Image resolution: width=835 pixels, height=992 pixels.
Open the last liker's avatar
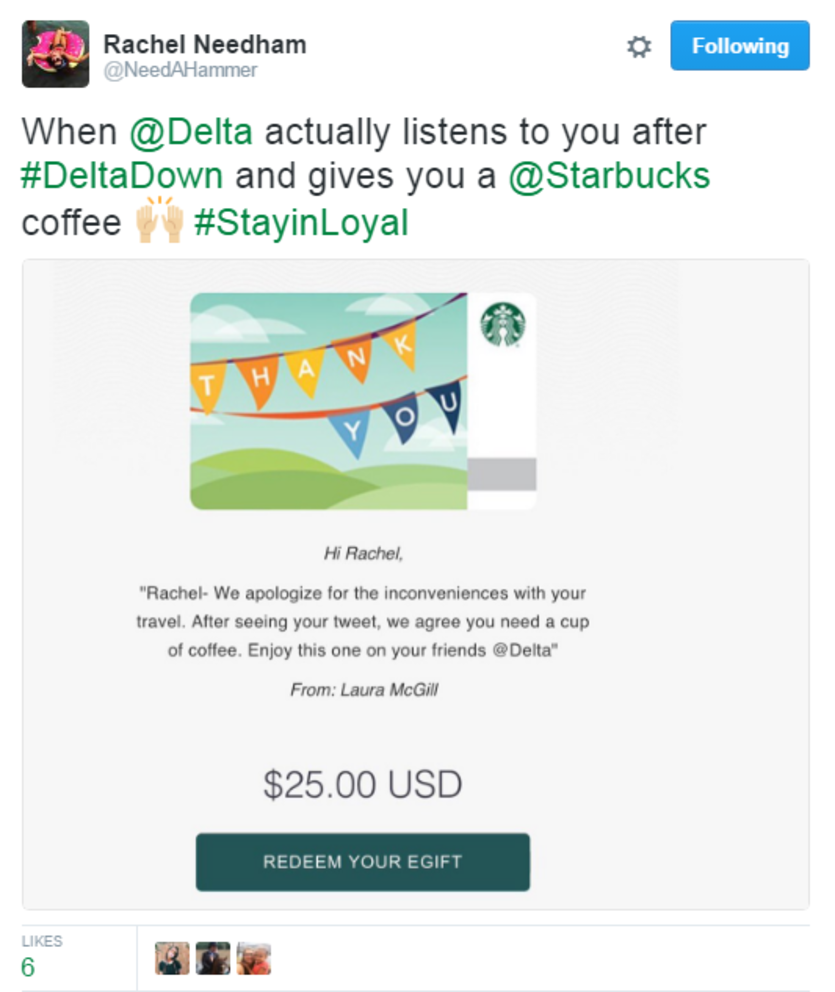point(253,958)
